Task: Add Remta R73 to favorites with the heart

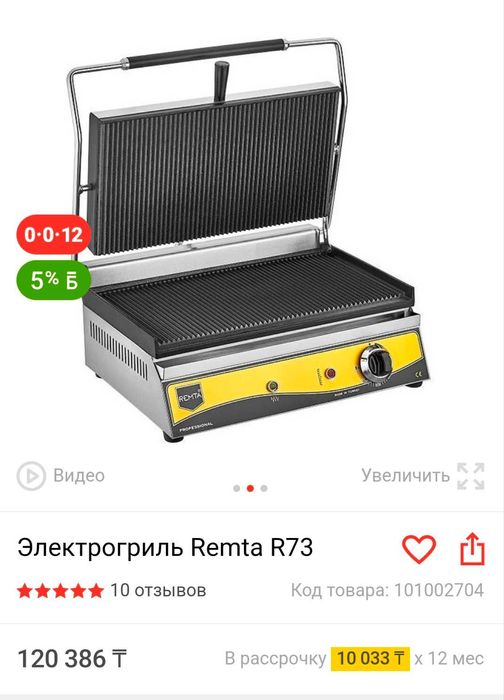Action: 419,549
